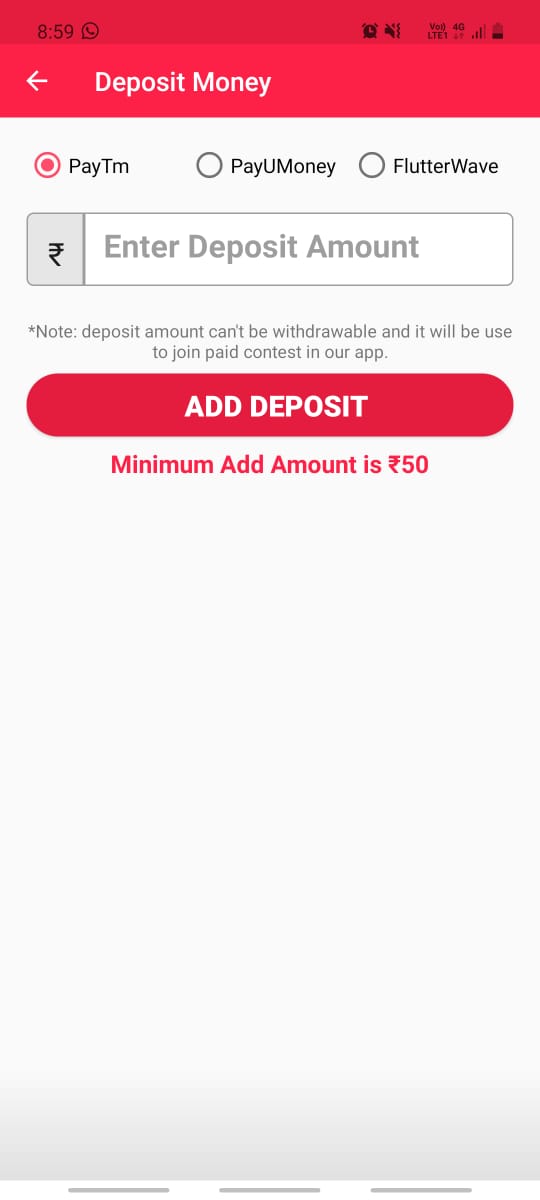This screenshot has width=540, height=1200.
Task: Choose PayUMoney as payment method
Action: pos(266,166)
